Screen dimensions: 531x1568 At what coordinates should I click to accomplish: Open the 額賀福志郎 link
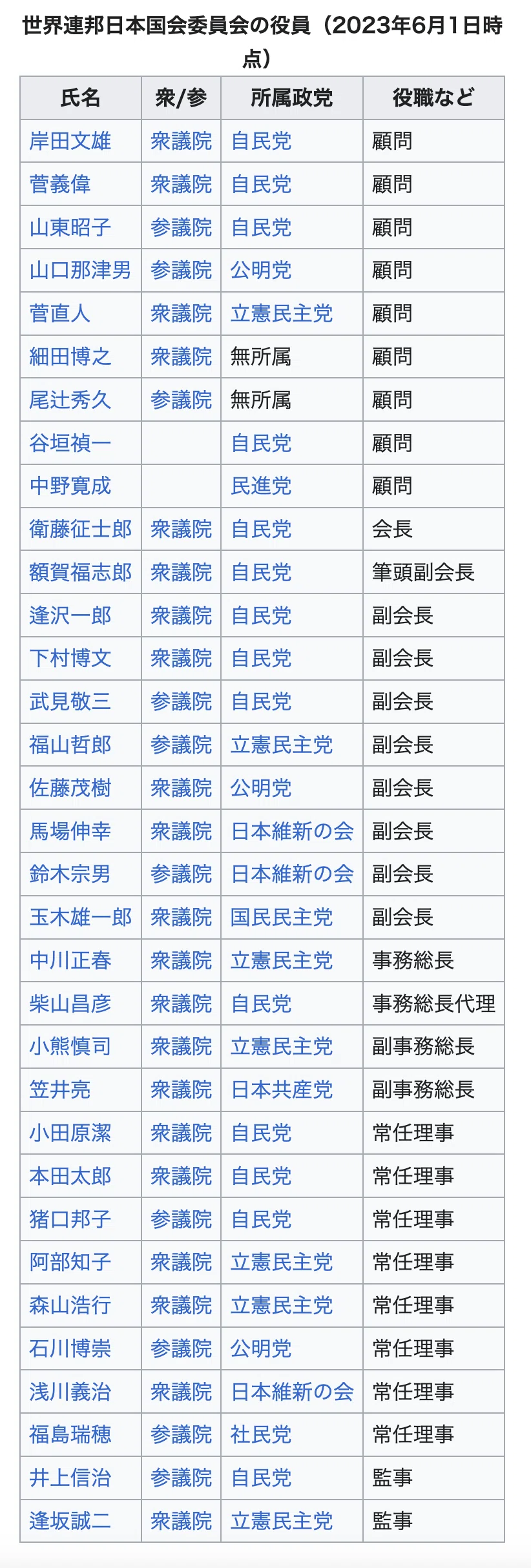tap(80, 572)
